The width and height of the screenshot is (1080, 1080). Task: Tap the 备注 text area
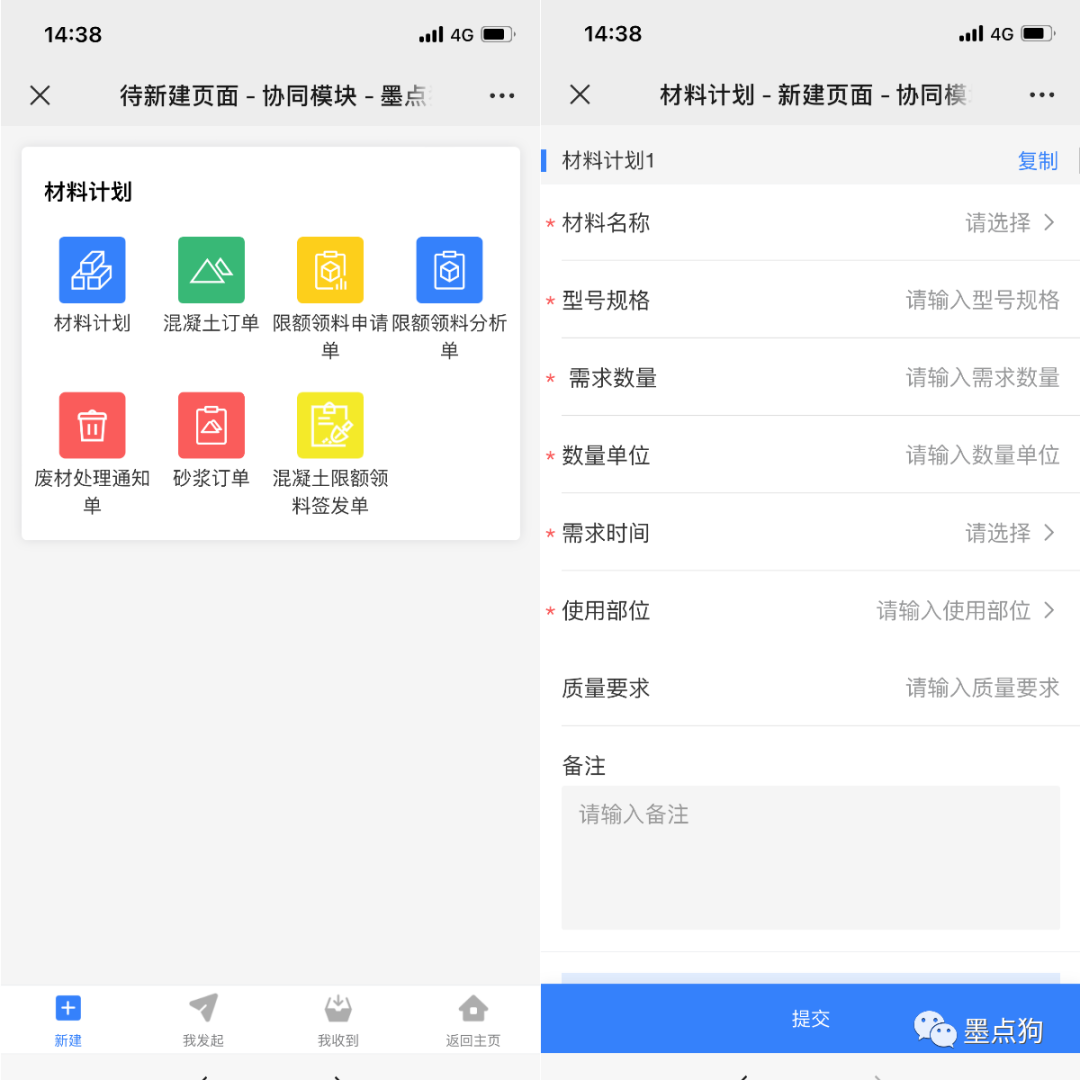pos(810,857)
